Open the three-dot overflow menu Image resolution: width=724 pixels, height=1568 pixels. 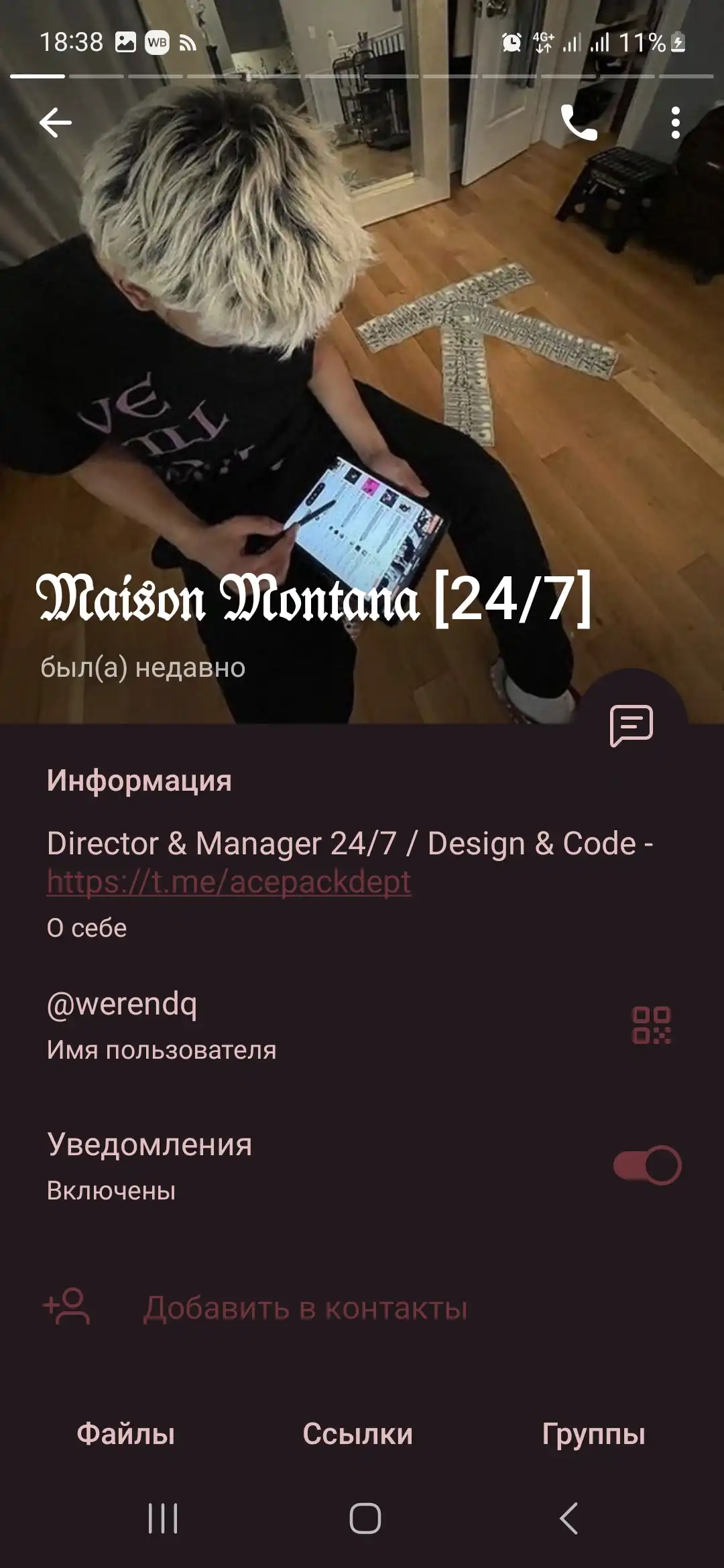click(x=675, y=123)
